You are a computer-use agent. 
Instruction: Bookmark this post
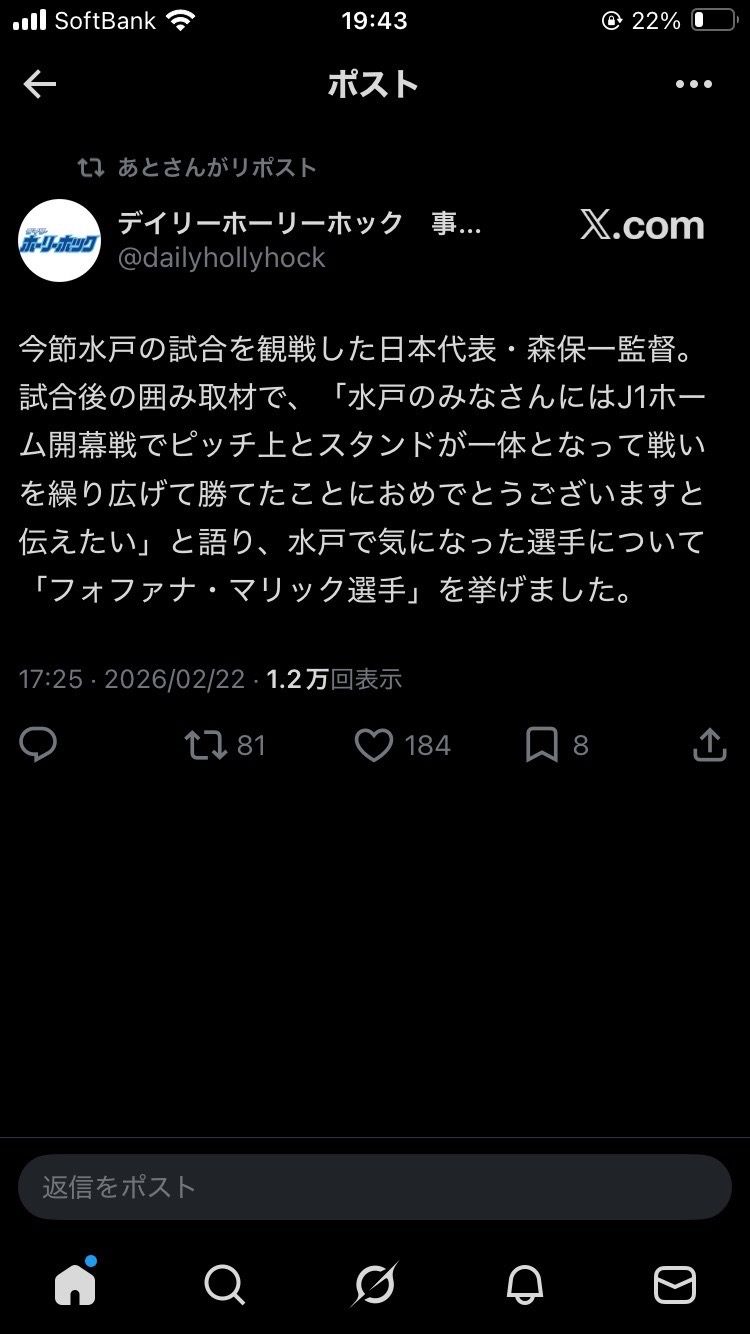click(x=542, y=745)
